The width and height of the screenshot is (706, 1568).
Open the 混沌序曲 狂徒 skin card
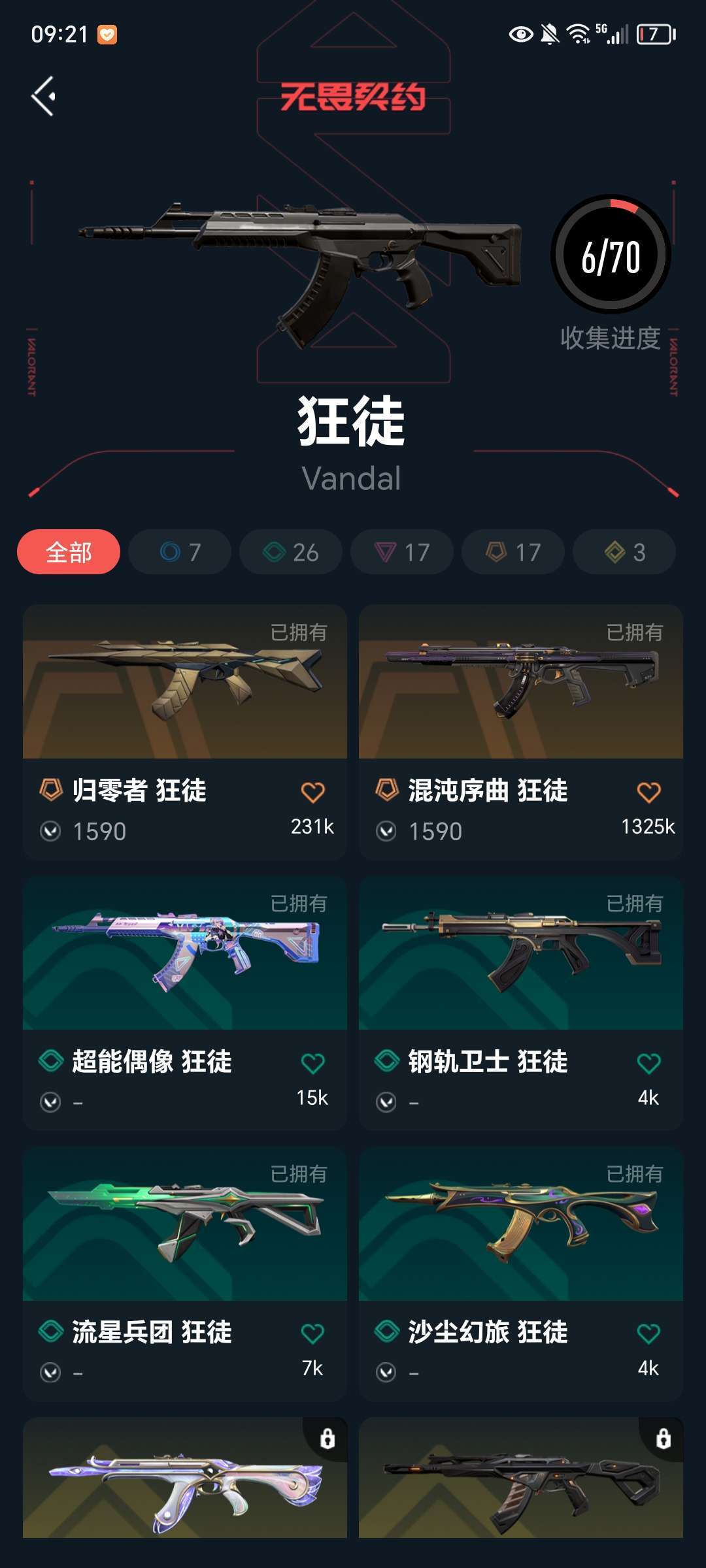(521, 732)
